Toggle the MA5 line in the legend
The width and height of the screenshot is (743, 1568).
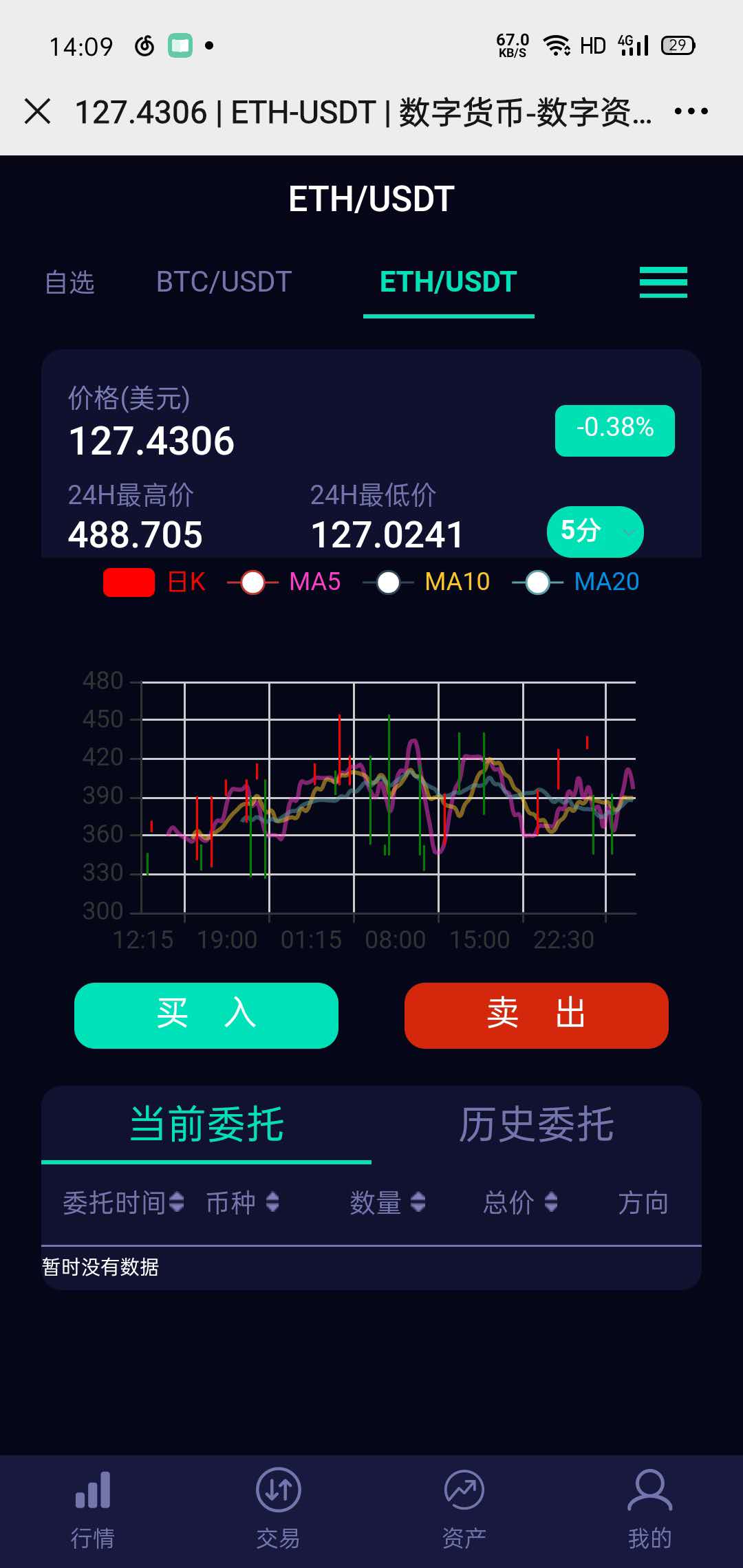(284, 582)
